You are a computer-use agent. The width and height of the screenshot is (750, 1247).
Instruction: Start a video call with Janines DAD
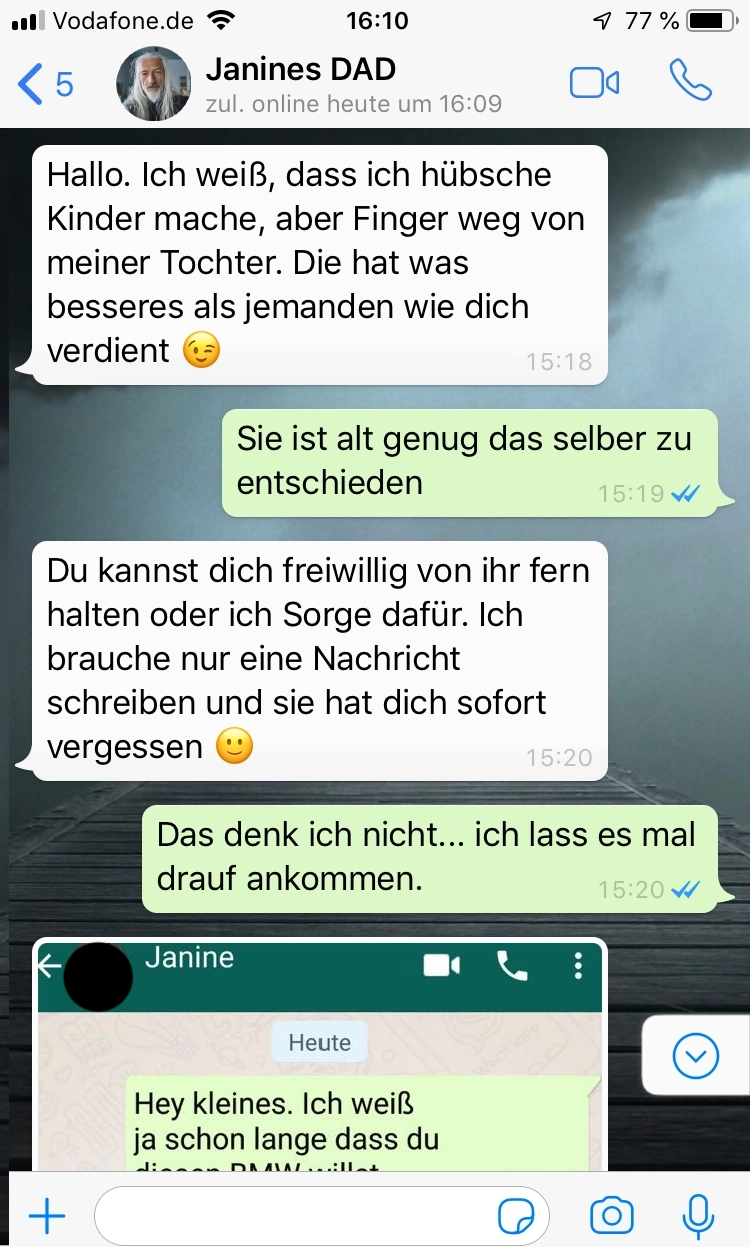coord(594,84)
